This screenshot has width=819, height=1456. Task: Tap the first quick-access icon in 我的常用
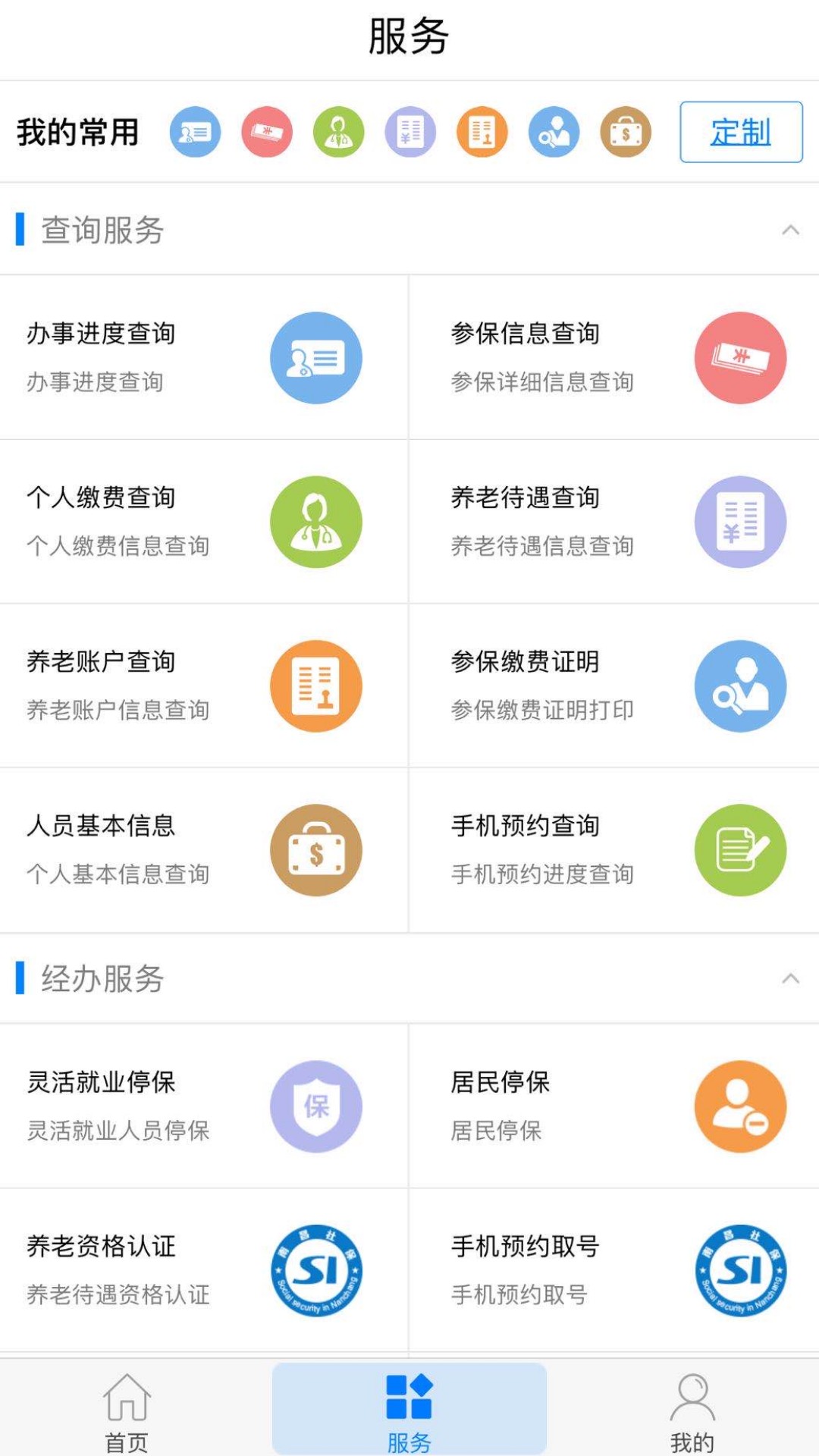point(193,131)
